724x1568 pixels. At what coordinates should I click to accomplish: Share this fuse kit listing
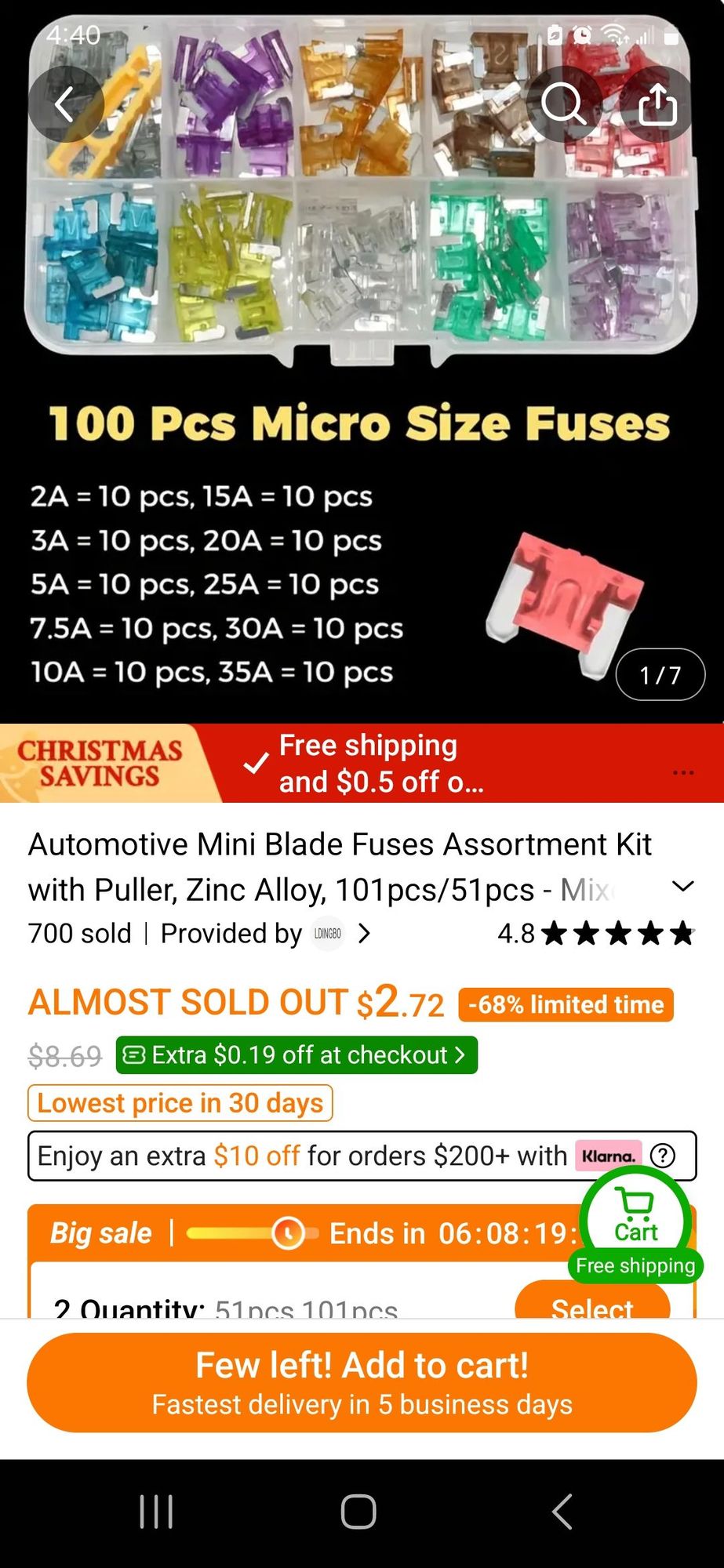(657, 104)
